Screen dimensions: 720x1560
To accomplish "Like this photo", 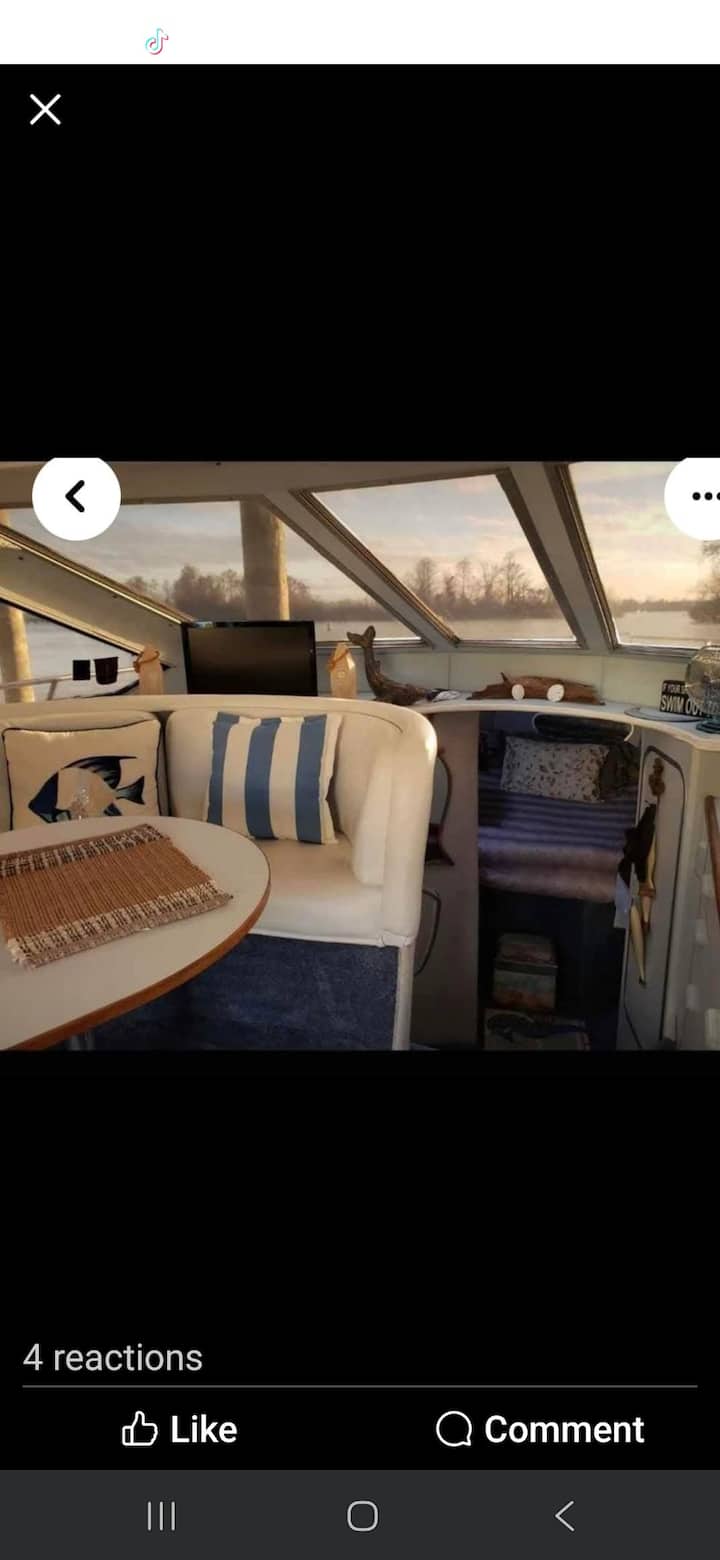I will pyautogui.click(x=180, y=1429).
